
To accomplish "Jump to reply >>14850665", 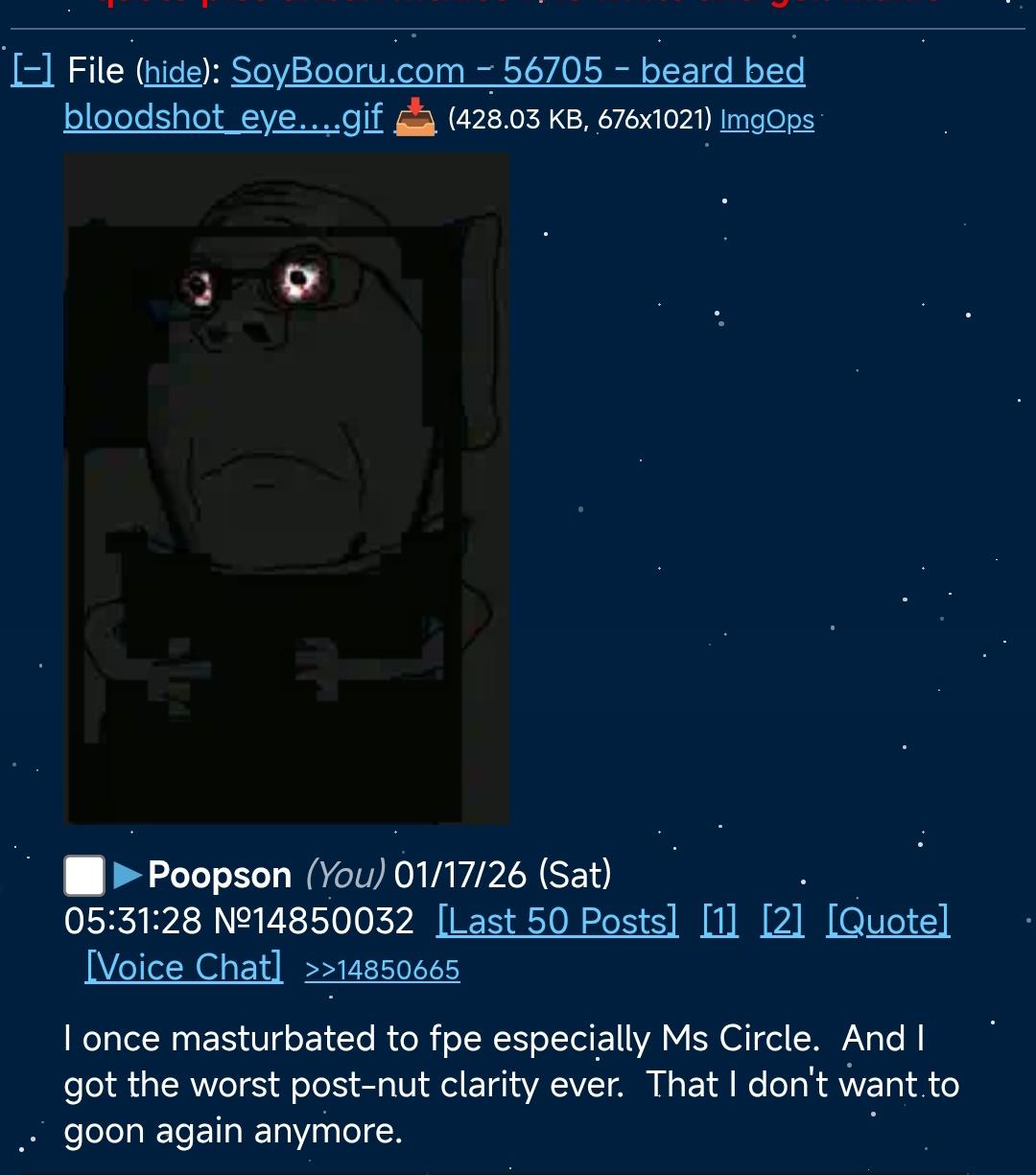I will [x=382, y=970].
